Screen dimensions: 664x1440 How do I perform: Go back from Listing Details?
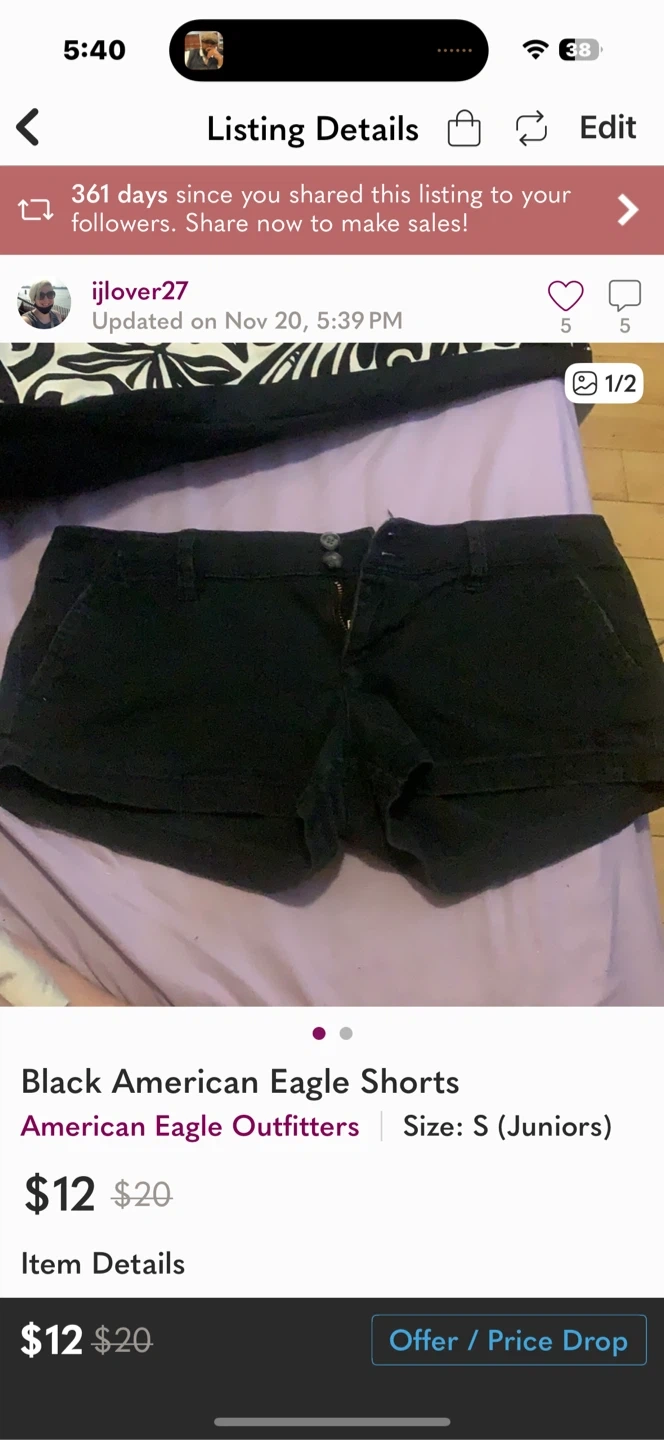[x=28, y=128]
